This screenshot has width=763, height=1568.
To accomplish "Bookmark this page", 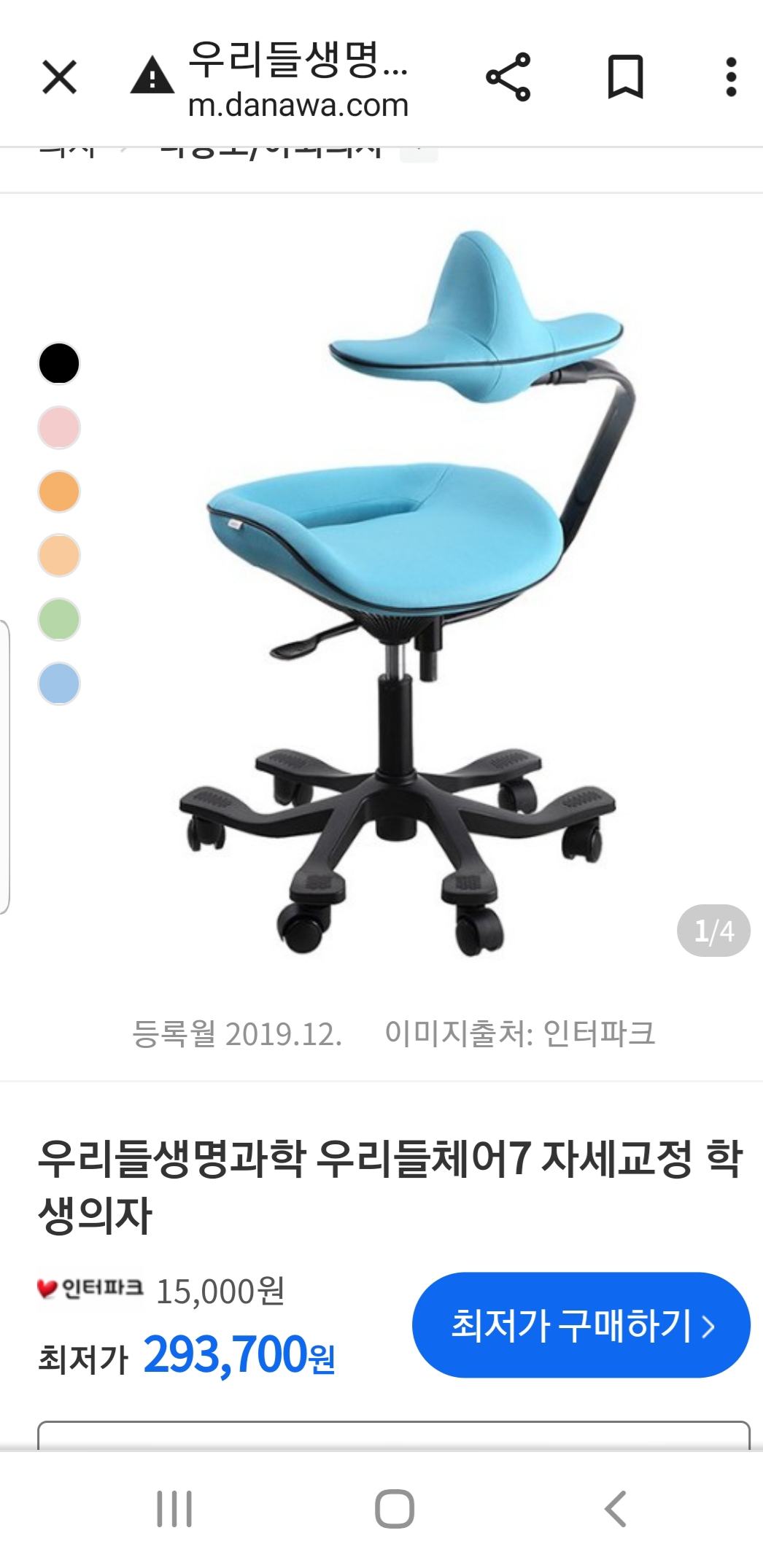I will pyautogui.click(x=626, y=77).
